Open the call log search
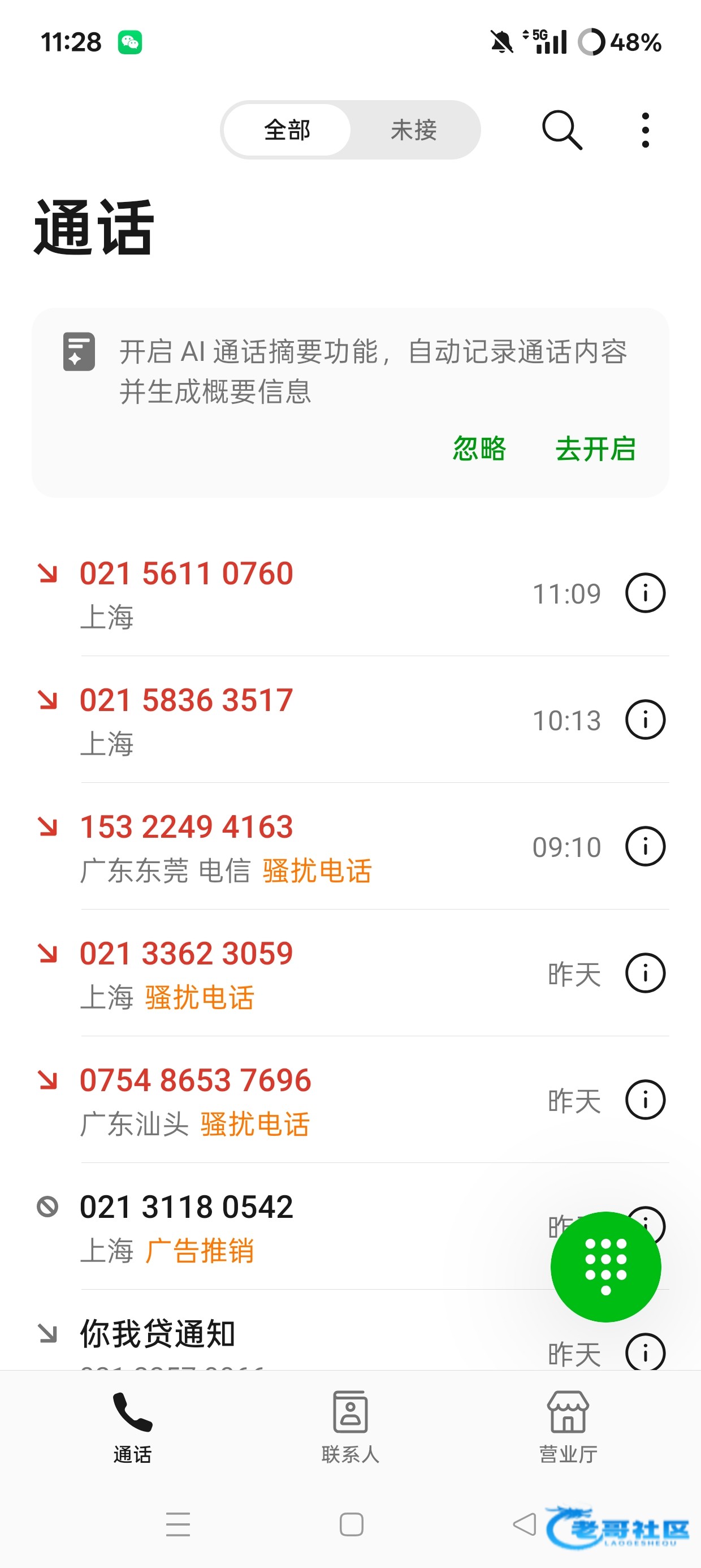This screenshot has height=1568, width=701. coord(562,130)
